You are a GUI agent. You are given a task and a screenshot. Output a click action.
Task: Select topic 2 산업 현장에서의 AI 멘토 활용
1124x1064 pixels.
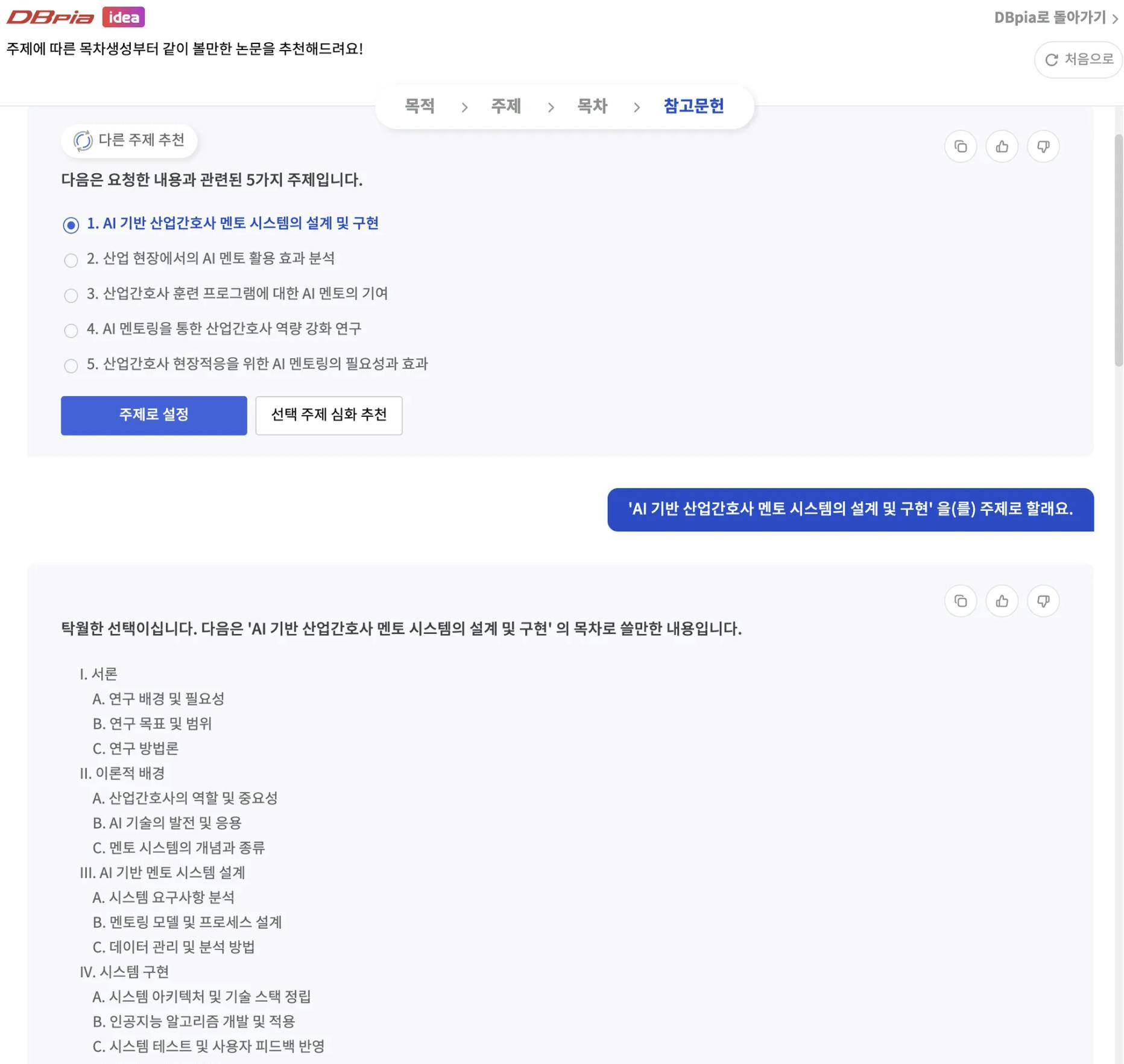coord(71,260)
